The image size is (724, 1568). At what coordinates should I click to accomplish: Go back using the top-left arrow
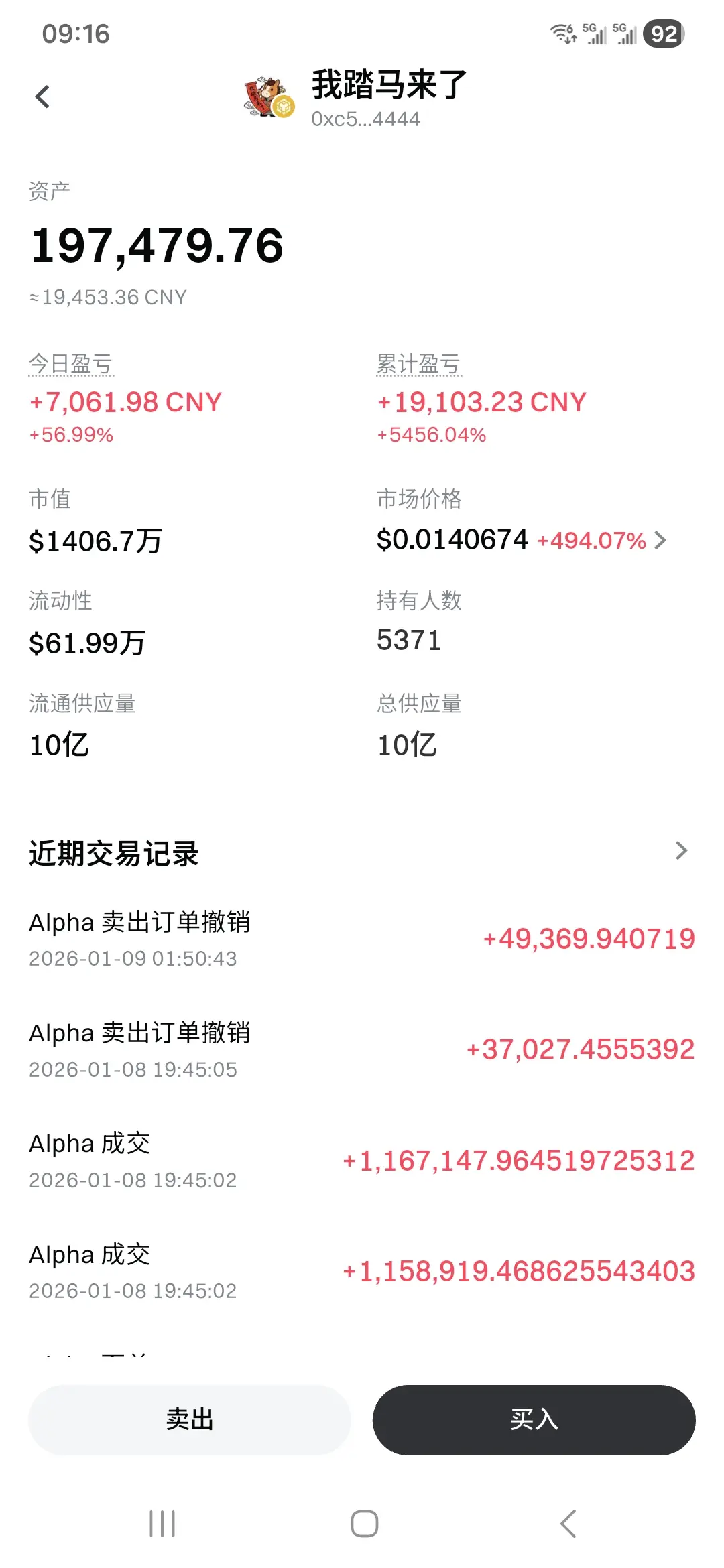42,97
